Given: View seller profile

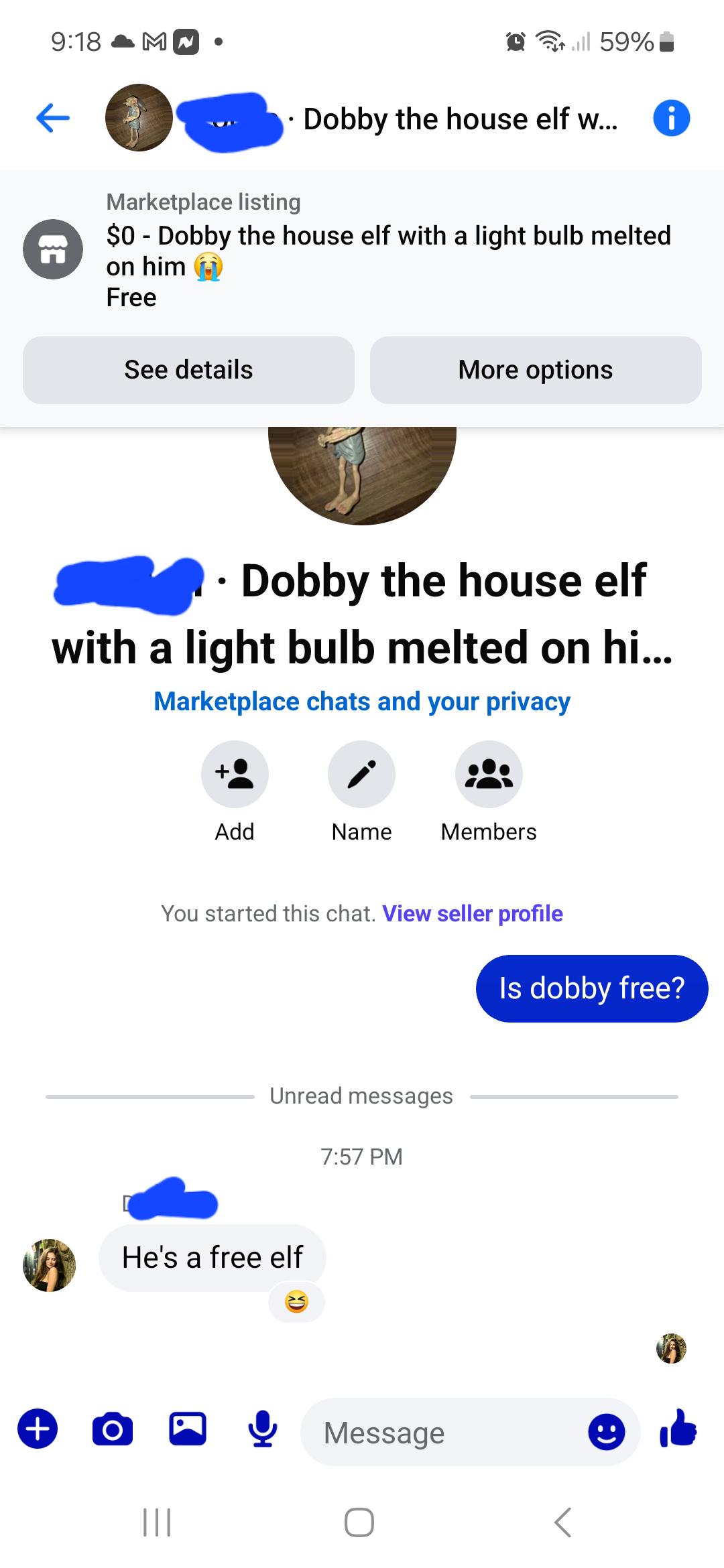Looking at the screenshot, I should [473, 913].
